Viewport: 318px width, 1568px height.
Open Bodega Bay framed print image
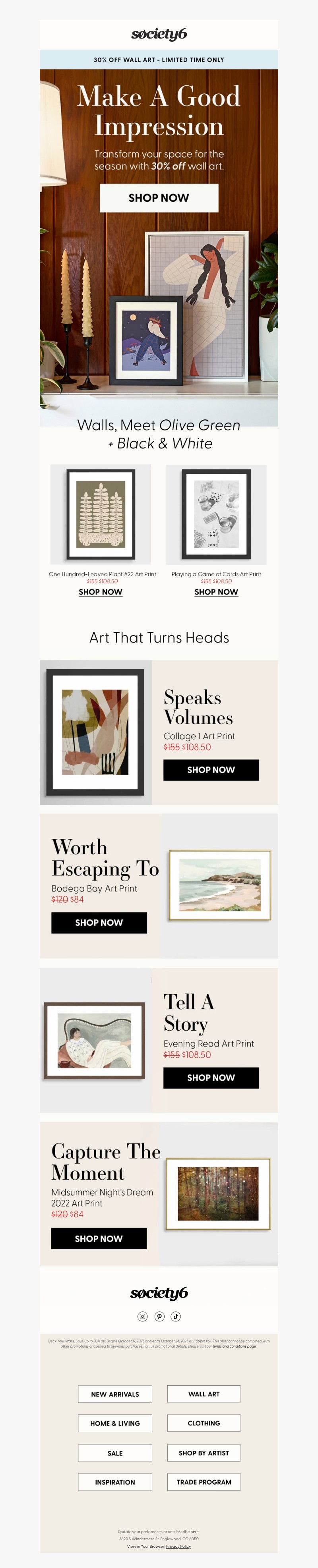tap(219, 885)
